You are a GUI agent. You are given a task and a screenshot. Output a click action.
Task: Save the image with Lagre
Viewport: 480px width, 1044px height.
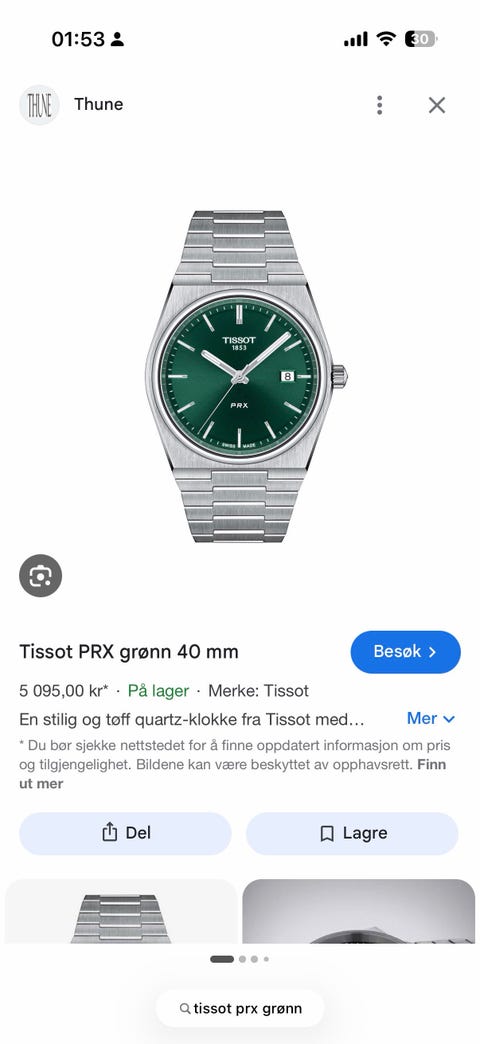point(352,833)
